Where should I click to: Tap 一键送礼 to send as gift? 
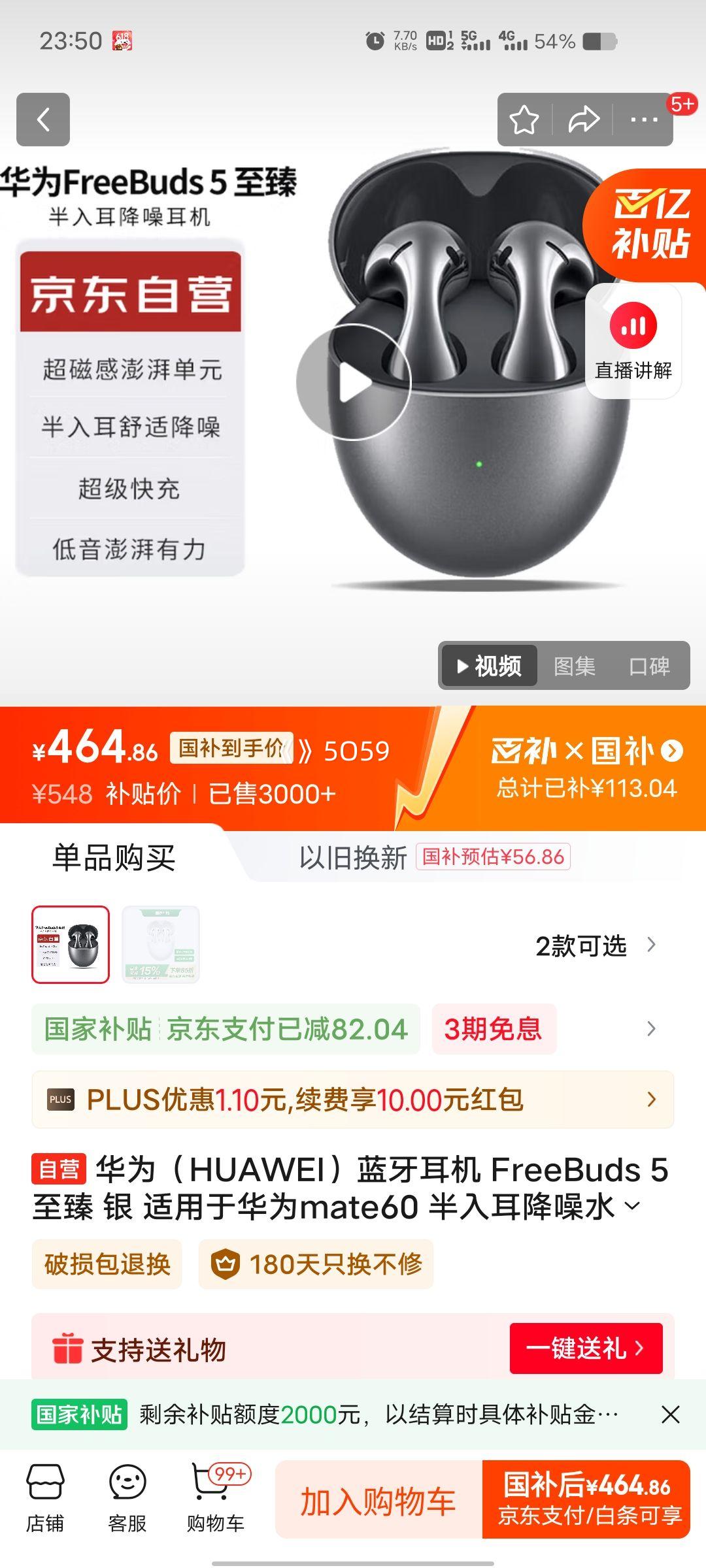tap(586, 1348)
